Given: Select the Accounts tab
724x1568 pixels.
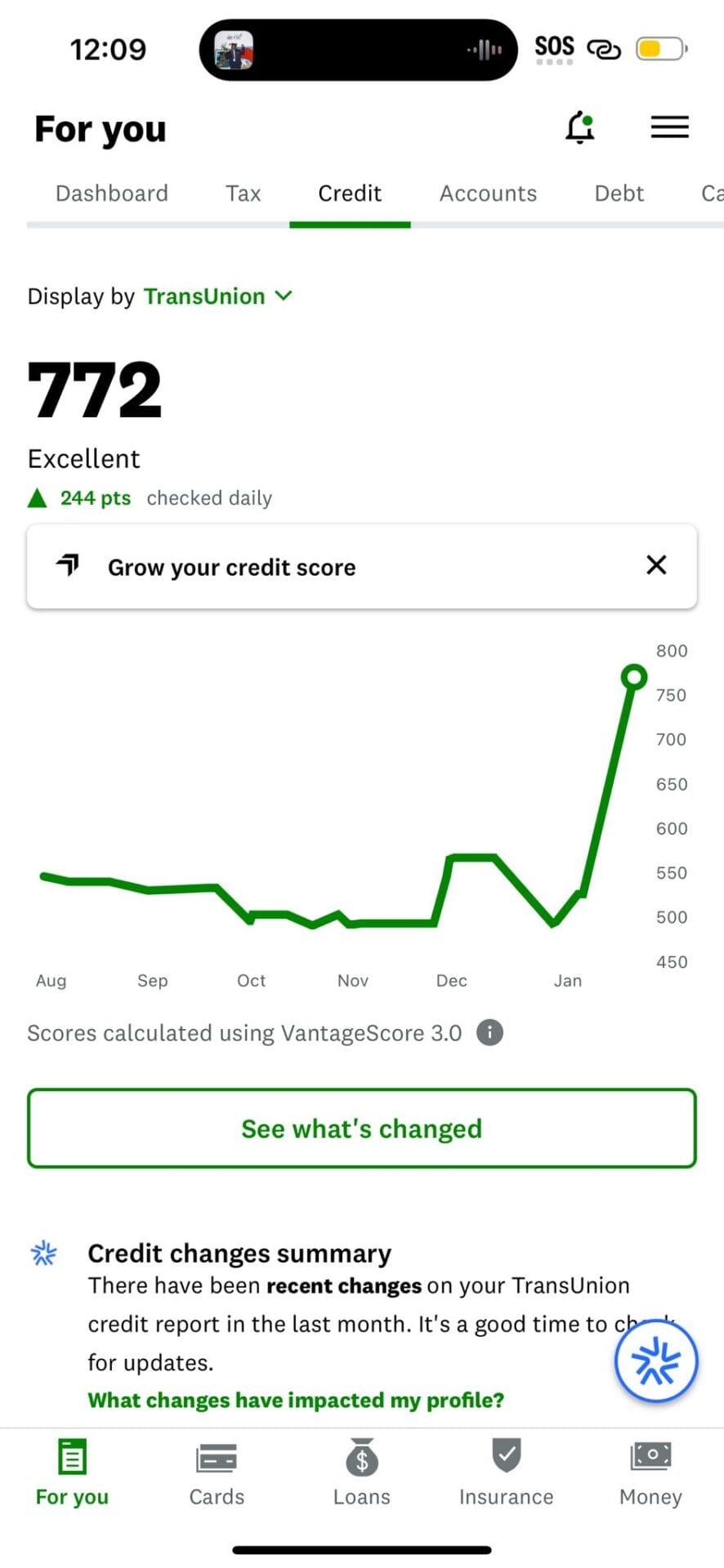Looking at the screenshot, I should click(x=488, y=194).
